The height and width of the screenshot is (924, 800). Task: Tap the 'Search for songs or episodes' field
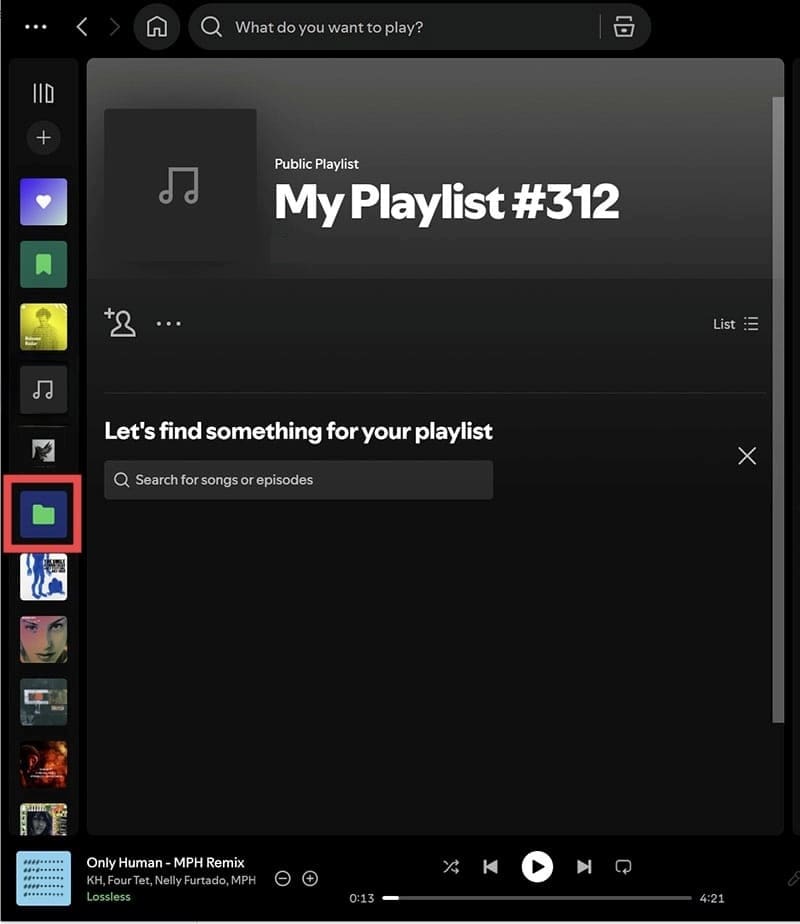coord(298,480)
